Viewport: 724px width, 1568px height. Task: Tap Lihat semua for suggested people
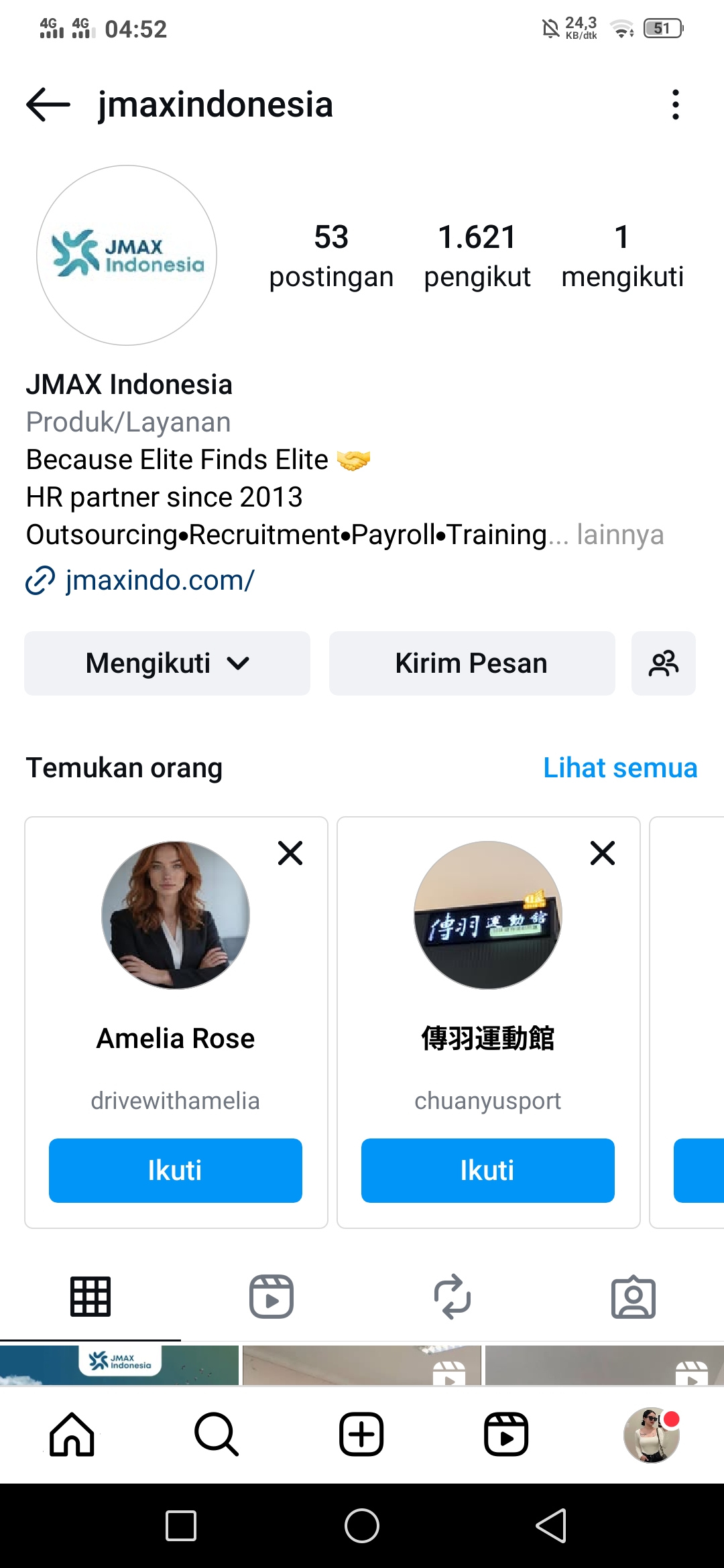[x=620, y=768]
